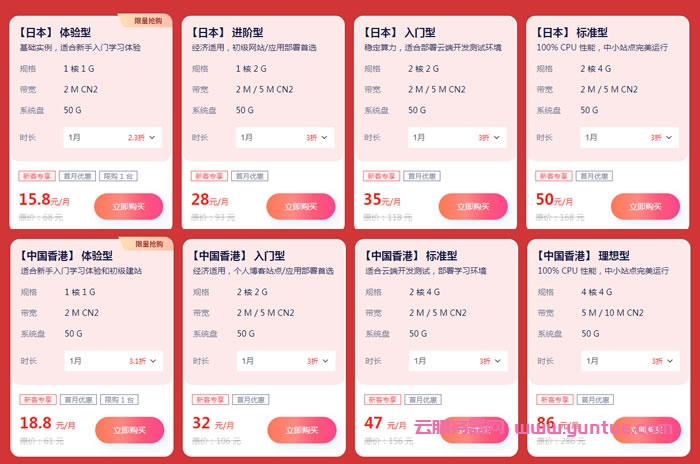Change the duration for 日本 入门型
700x464 pixels.
point(457,137)
